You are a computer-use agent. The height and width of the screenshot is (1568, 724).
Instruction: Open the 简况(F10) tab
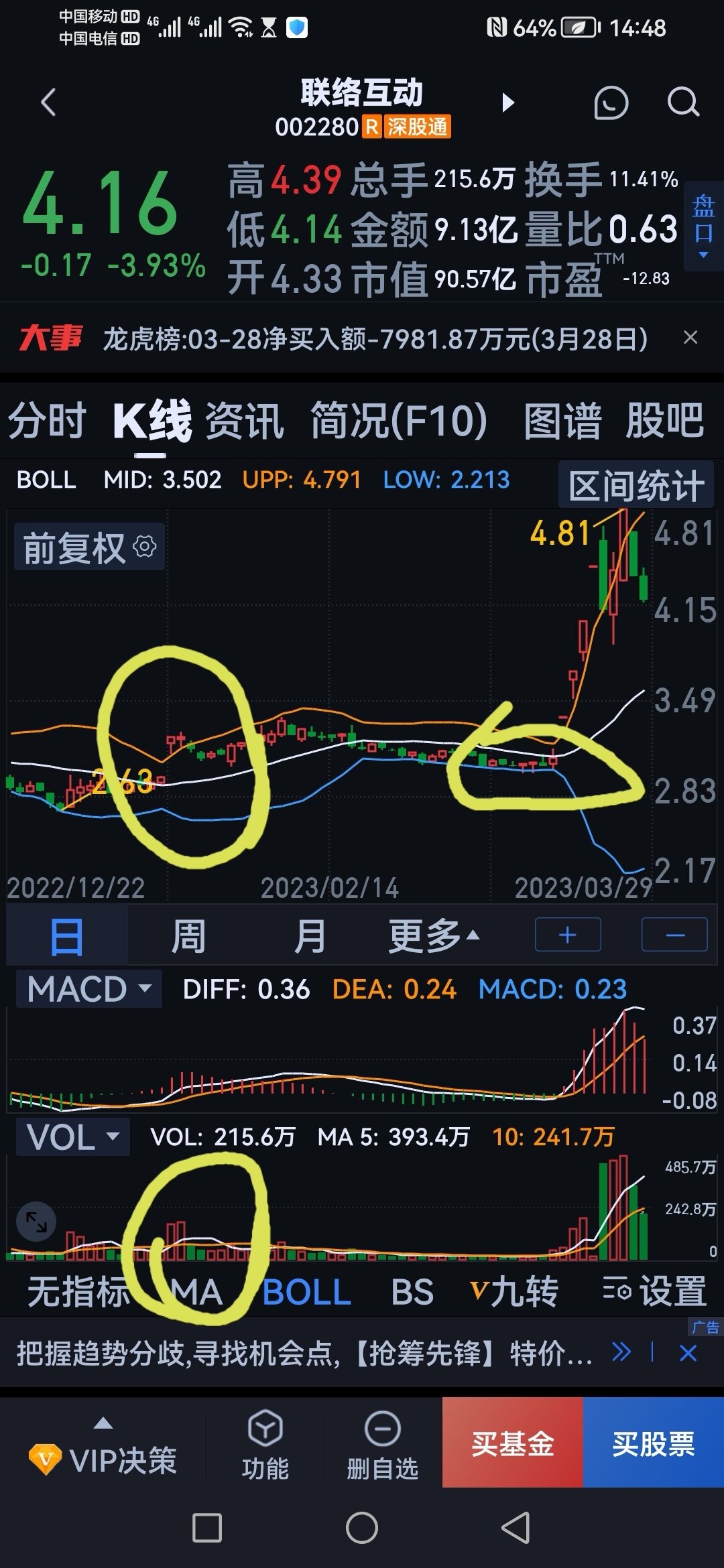(399, 421)
